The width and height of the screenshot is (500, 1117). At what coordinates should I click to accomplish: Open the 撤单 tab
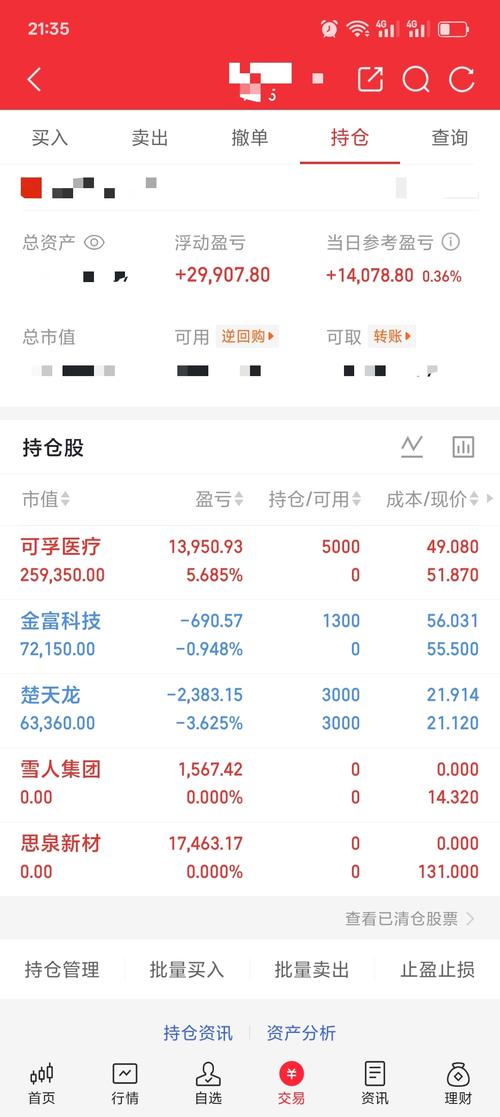point(250,137)
